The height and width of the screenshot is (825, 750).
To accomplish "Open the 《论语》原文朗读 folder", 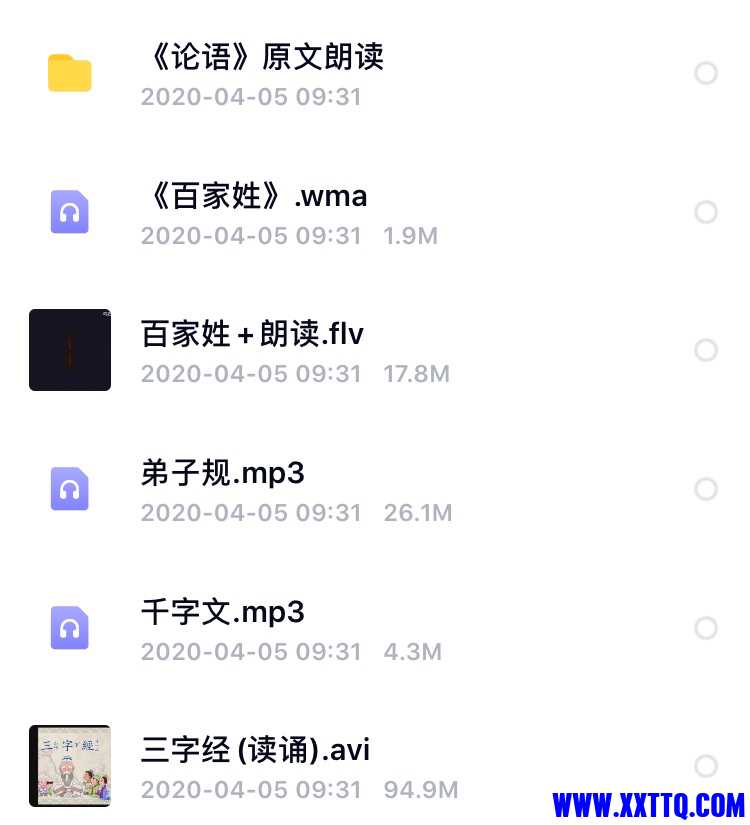I will 262,57.
